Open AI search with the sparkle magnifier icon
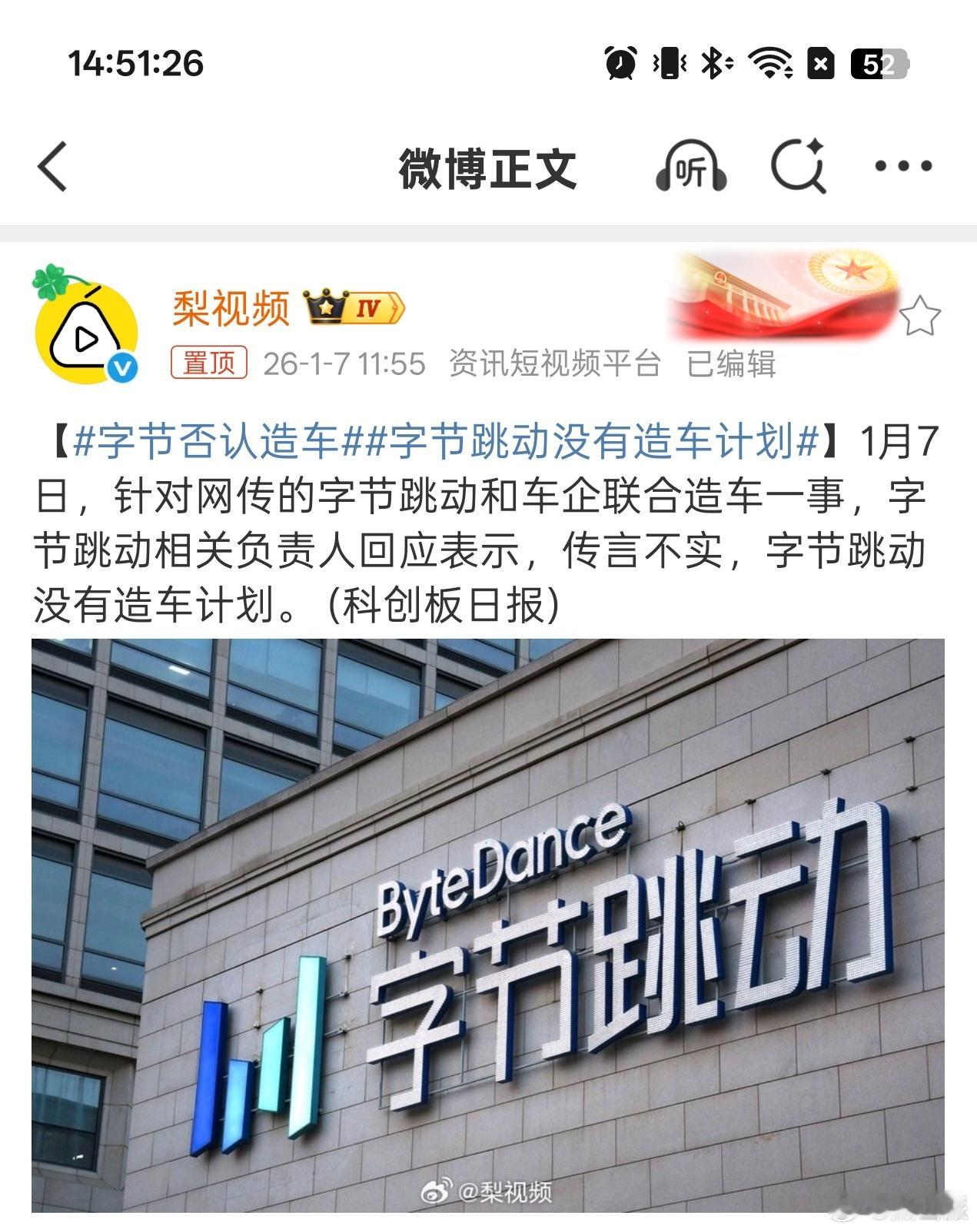977x1232 pixels. coord(800,166)
